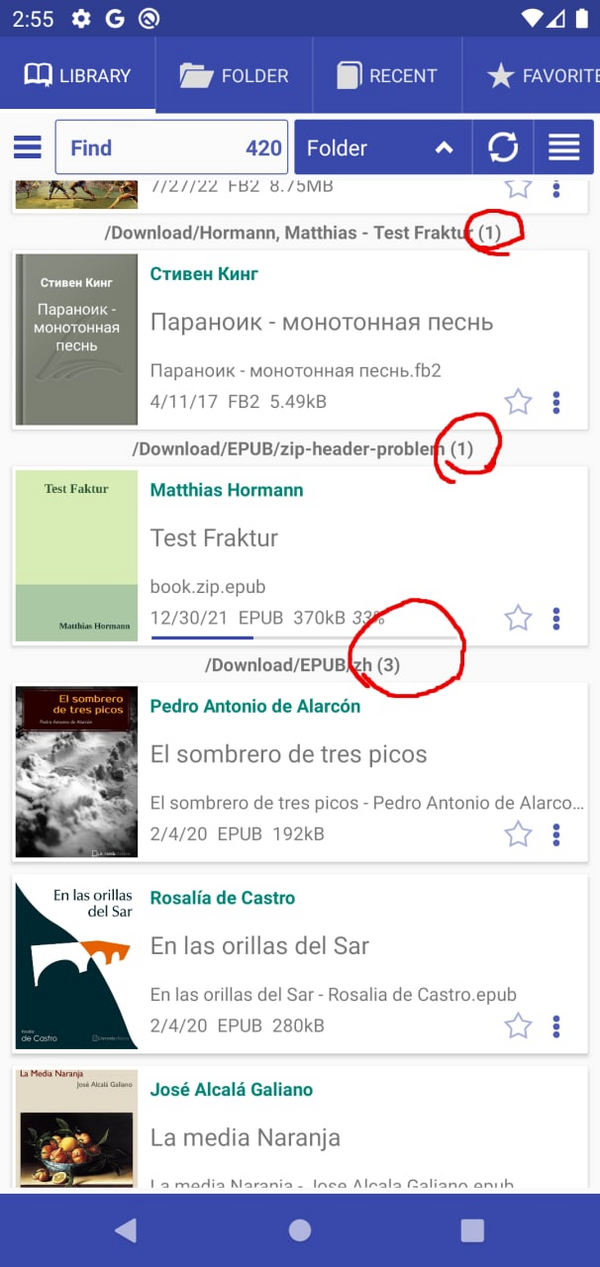Viewport: 600px width, 1267px height.
Task: Open the hamburger menu
Action: tap(27, 148)
